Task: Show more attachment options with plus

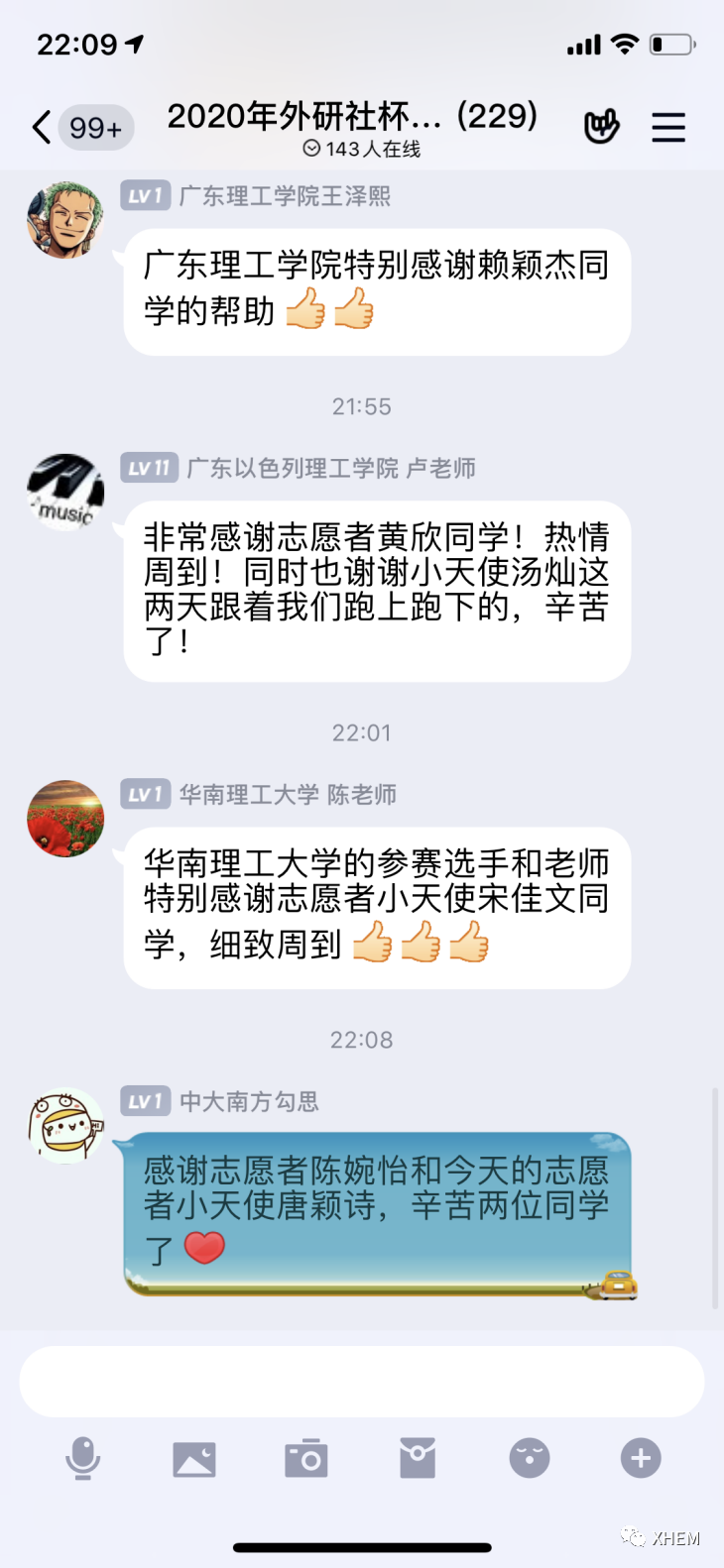Action: tap(641, 1458)
